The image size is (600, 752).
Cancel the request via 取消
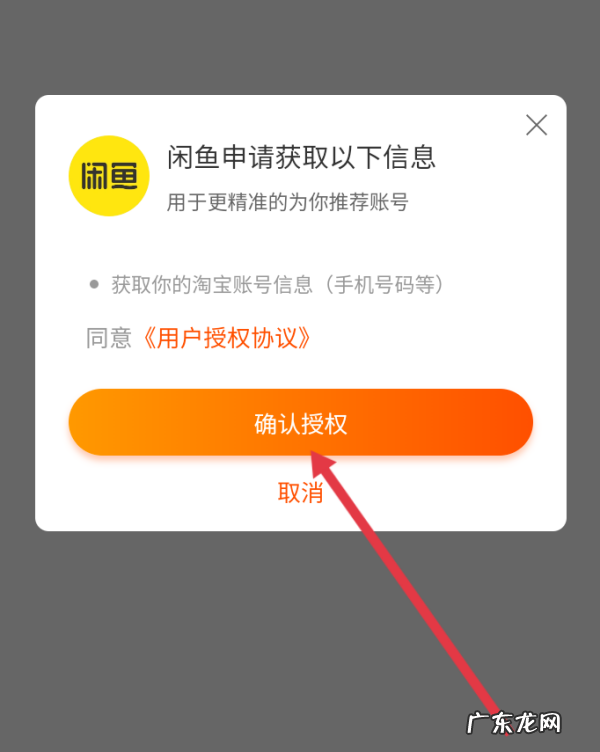300,492
